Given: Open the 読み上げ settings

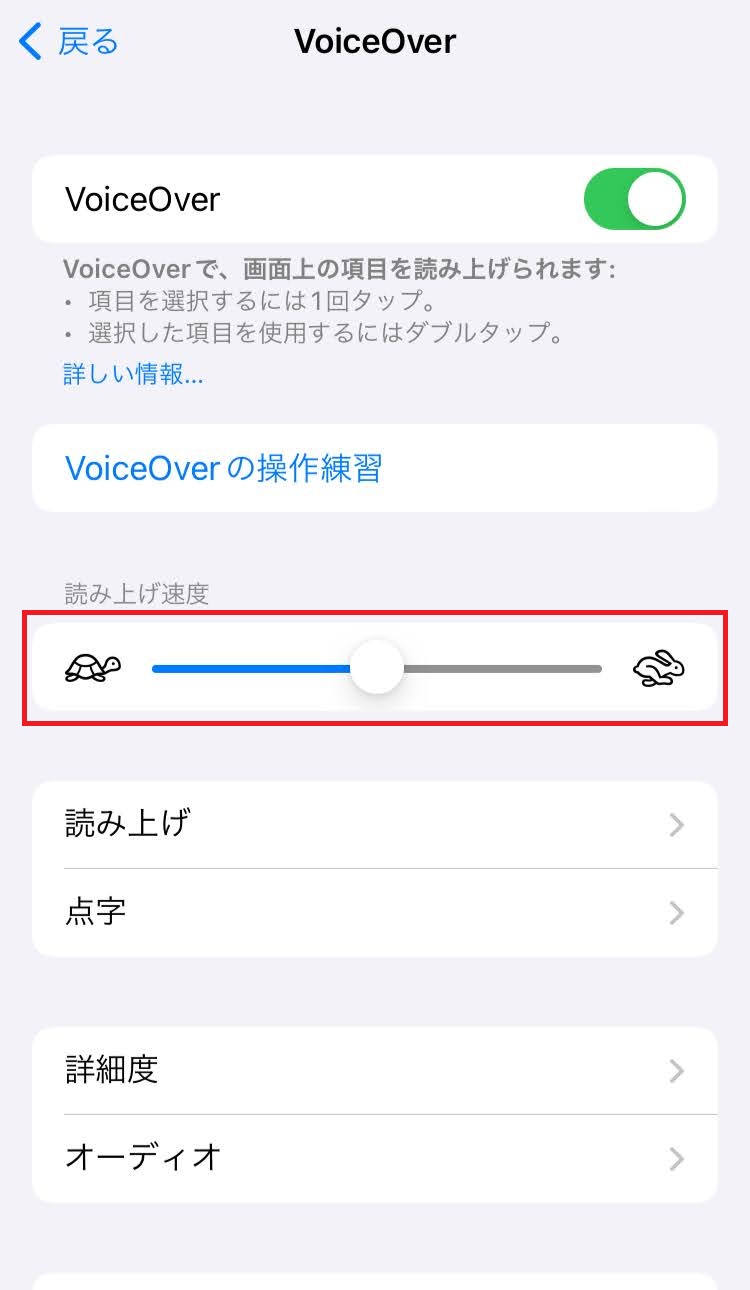Looking at the screenshot, I should [374, 825].
